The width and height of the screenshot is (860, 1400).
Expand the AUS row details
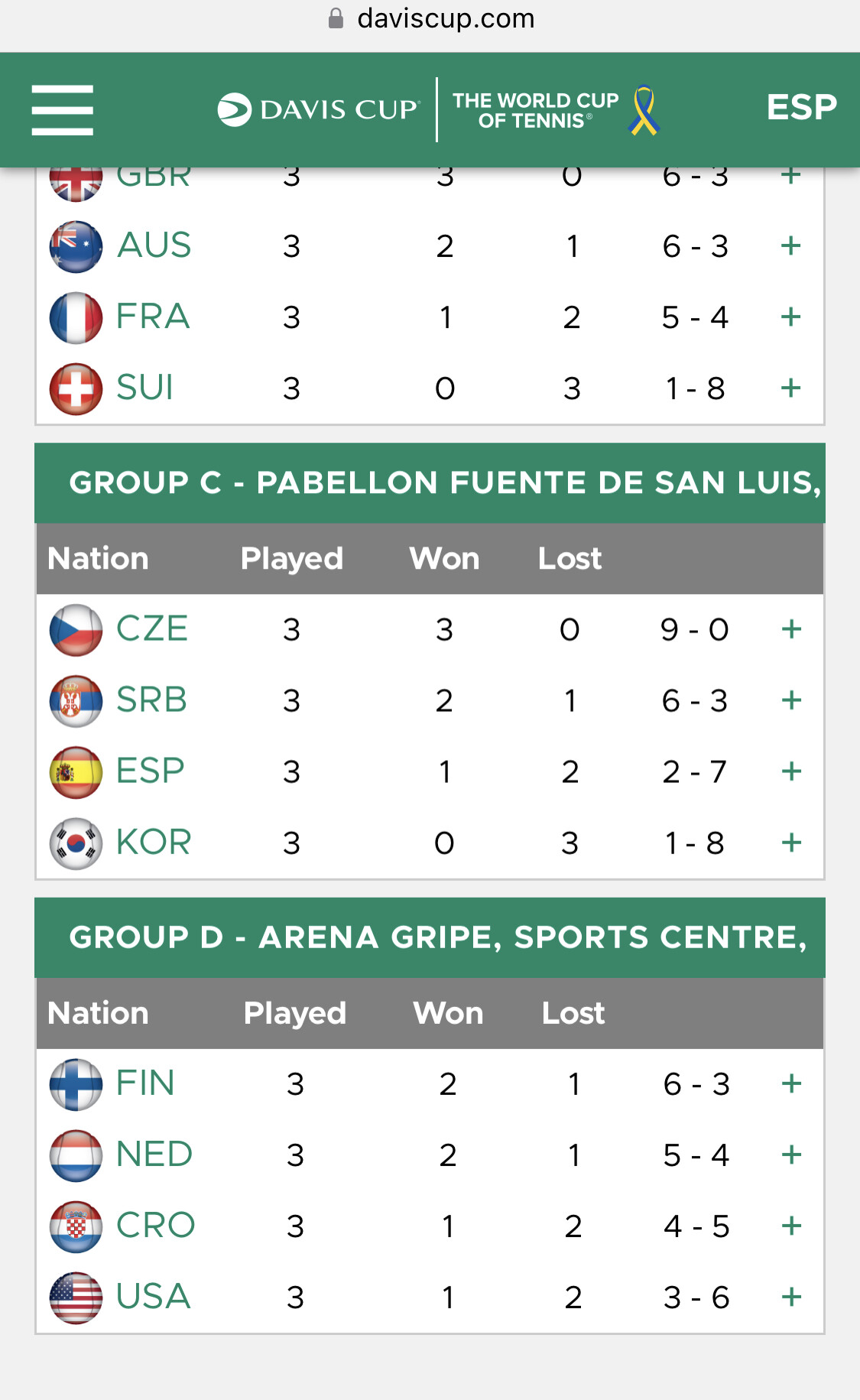[790, 245]
